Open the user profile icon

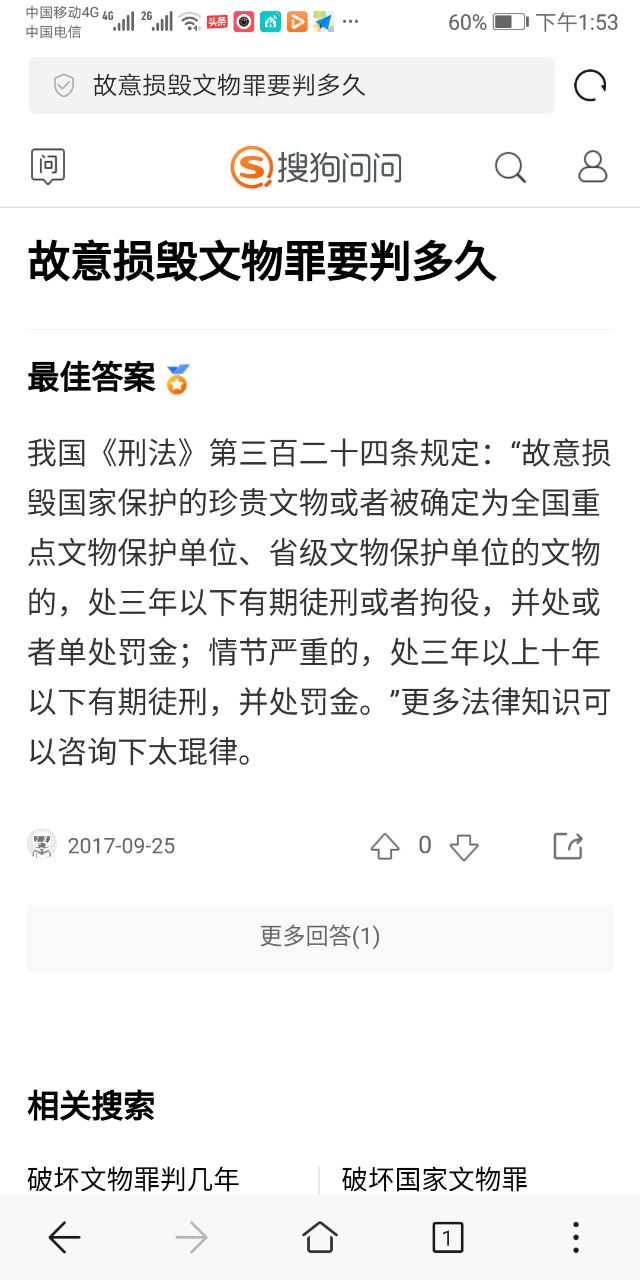click(x=593, y=167)
